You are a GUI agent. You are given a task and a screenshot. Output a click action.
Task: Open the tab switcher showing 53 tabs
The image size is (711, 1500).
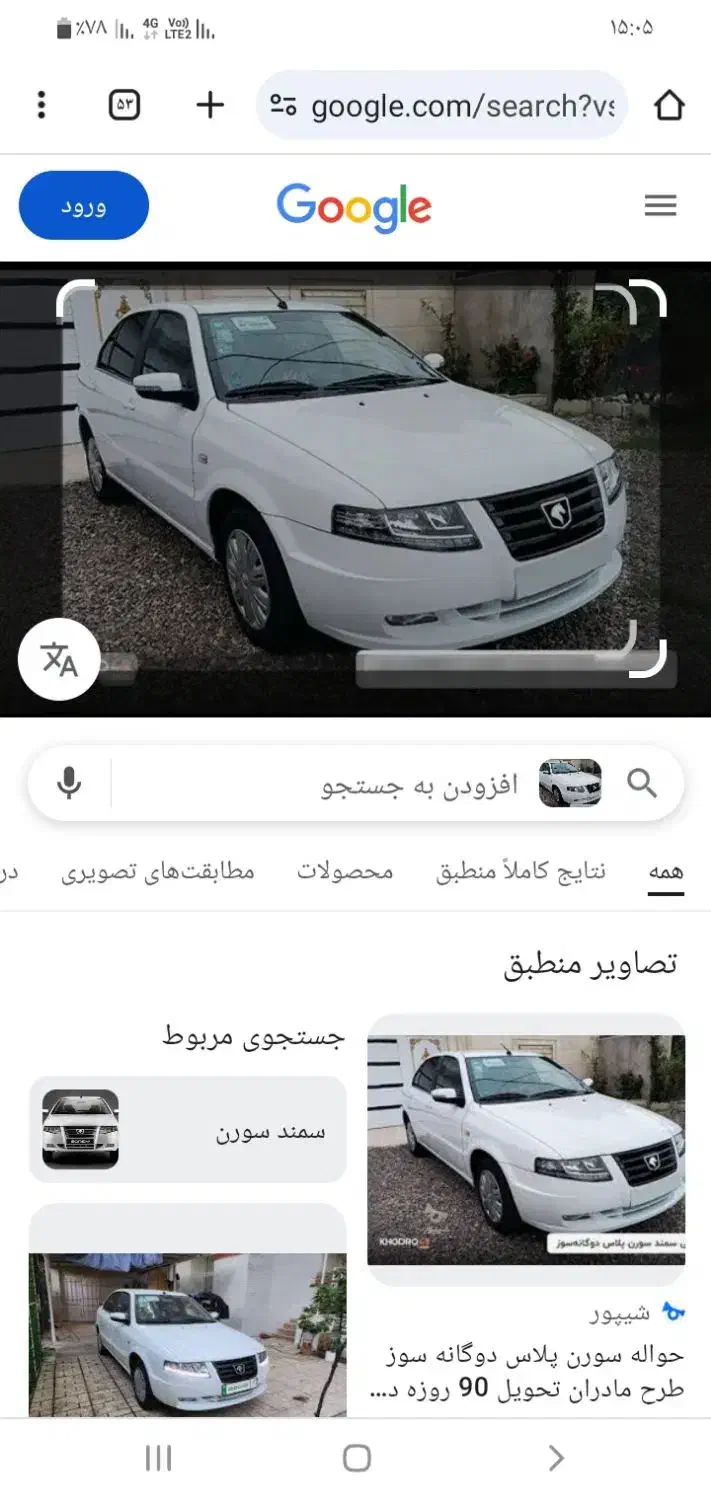point(124,105)
